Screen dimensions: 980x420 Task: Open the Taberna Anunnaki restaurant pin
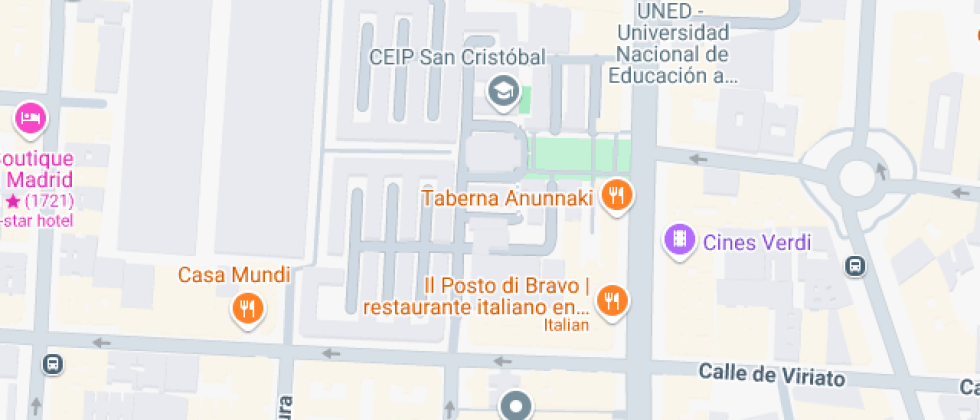point(617,196)
